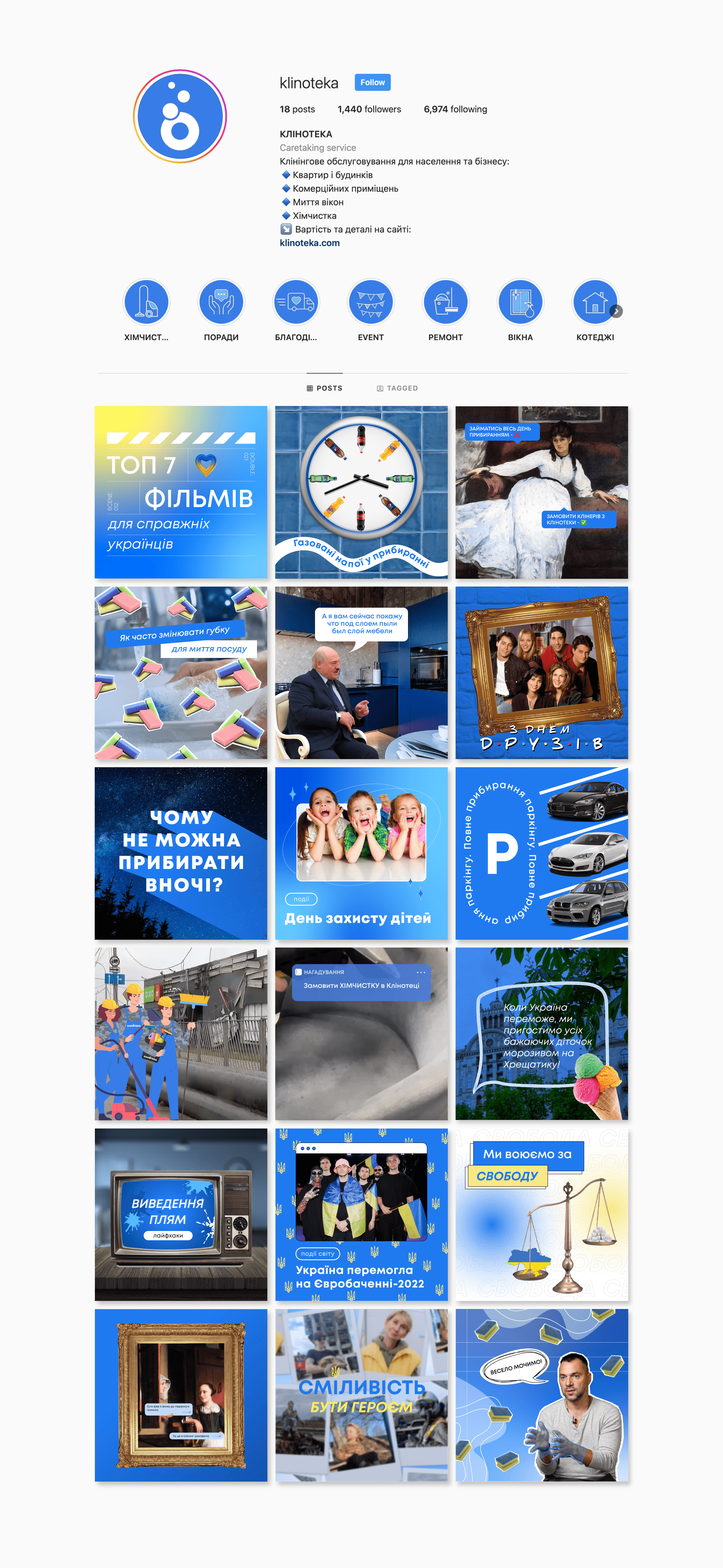Open the РЕМОНТ story highlight

[x=445, y=302]
